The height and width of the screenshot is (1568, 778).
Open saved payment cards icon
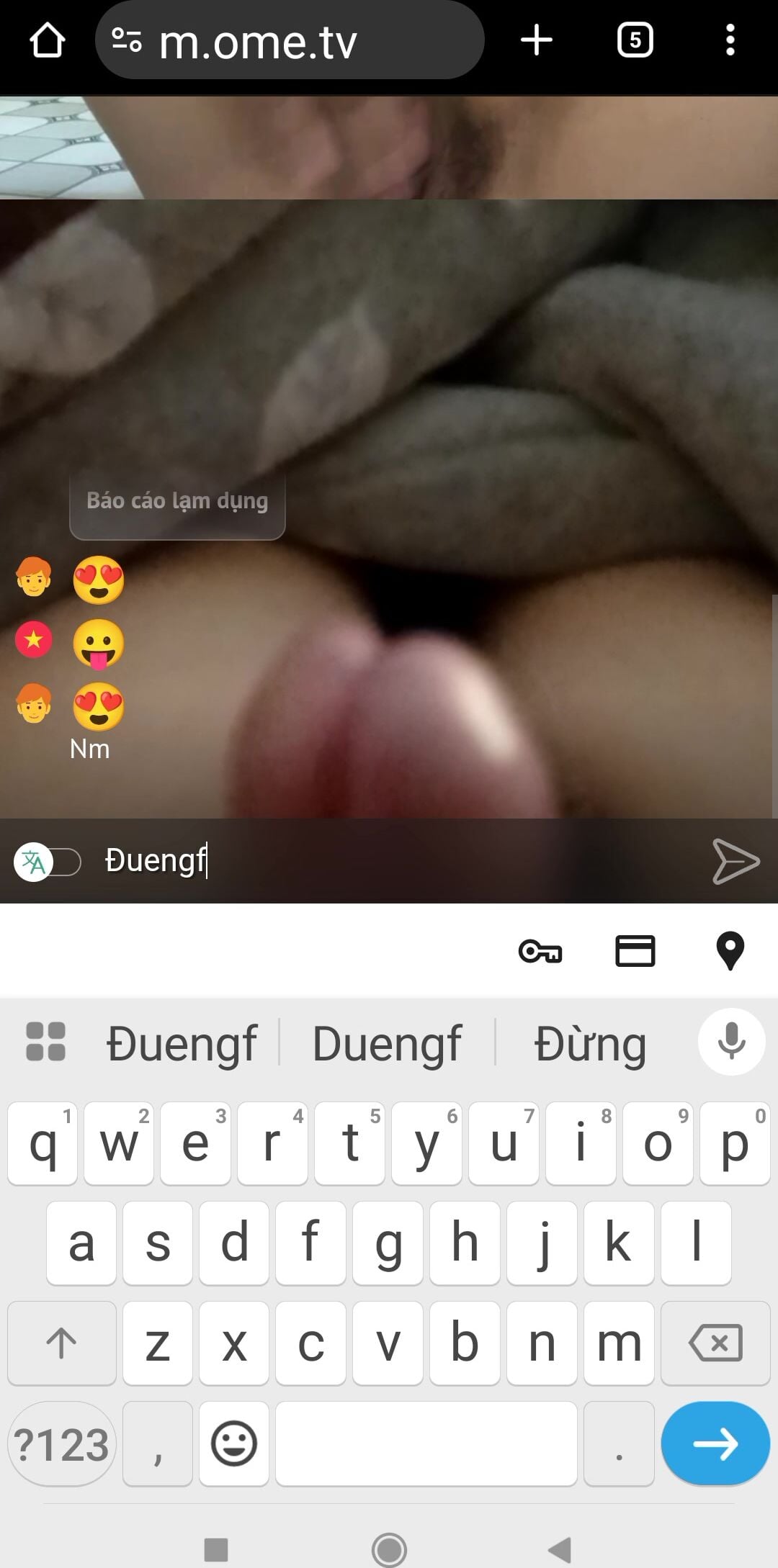635,951
